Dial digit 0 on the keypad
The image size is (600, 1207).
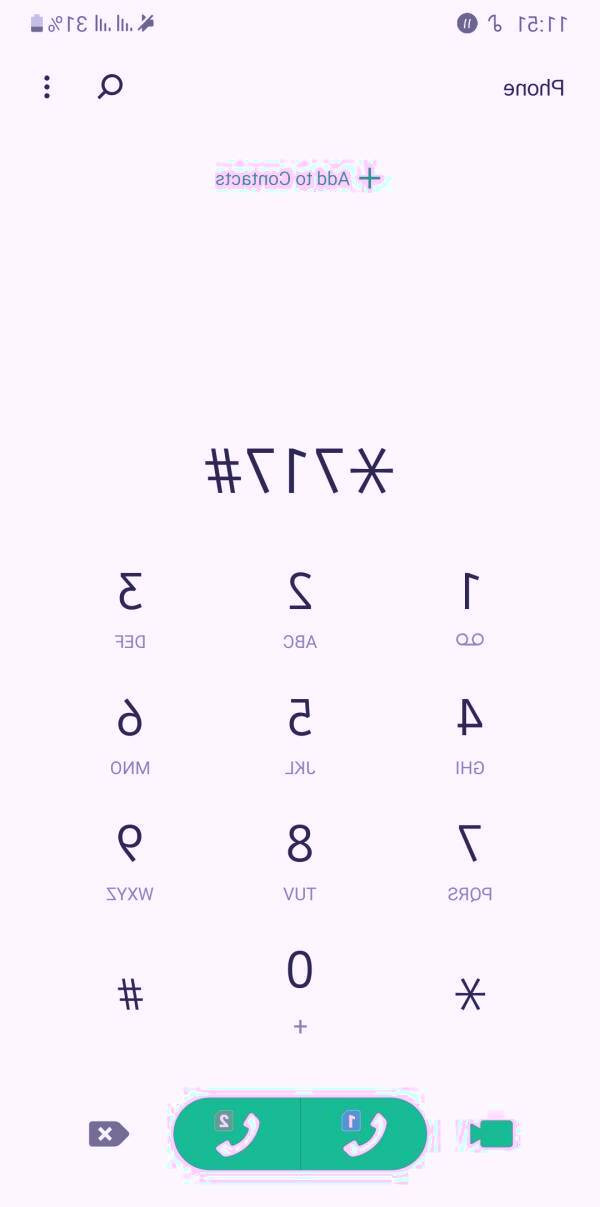pos(300,985)
